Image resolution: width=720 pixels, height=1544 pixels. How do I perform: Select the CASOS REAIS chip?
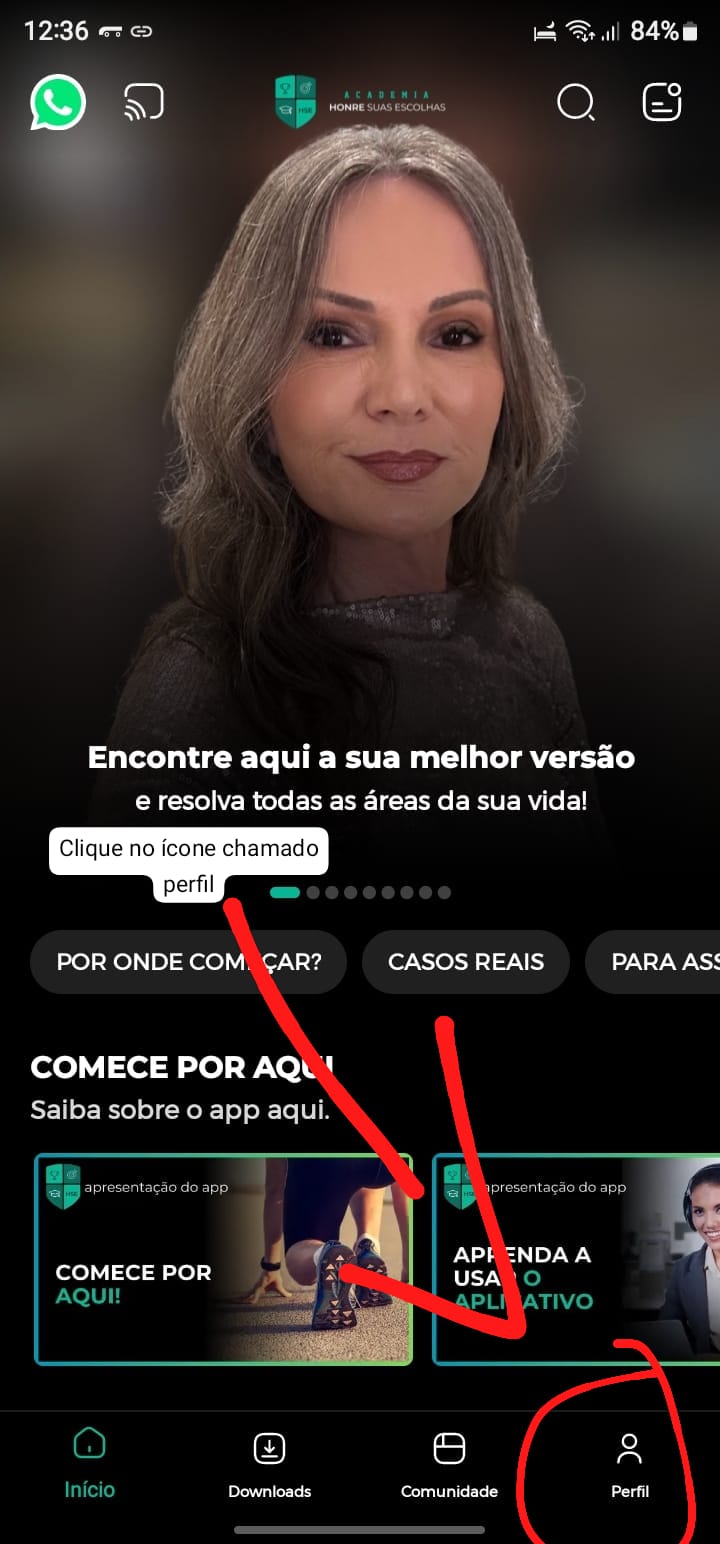[x=466, y=962]
